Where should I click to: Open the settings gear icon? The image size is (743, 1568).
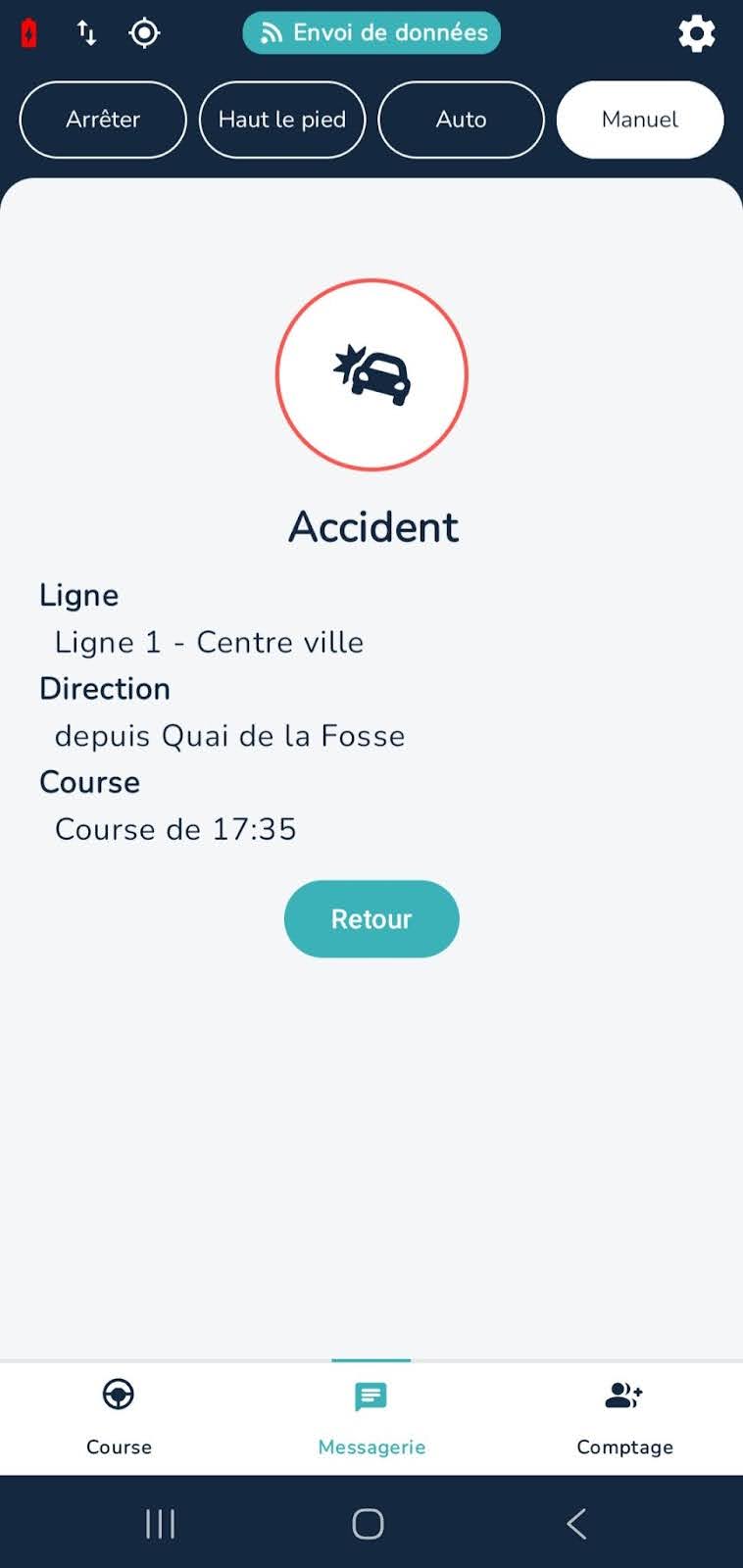click(x=697, y=32)
